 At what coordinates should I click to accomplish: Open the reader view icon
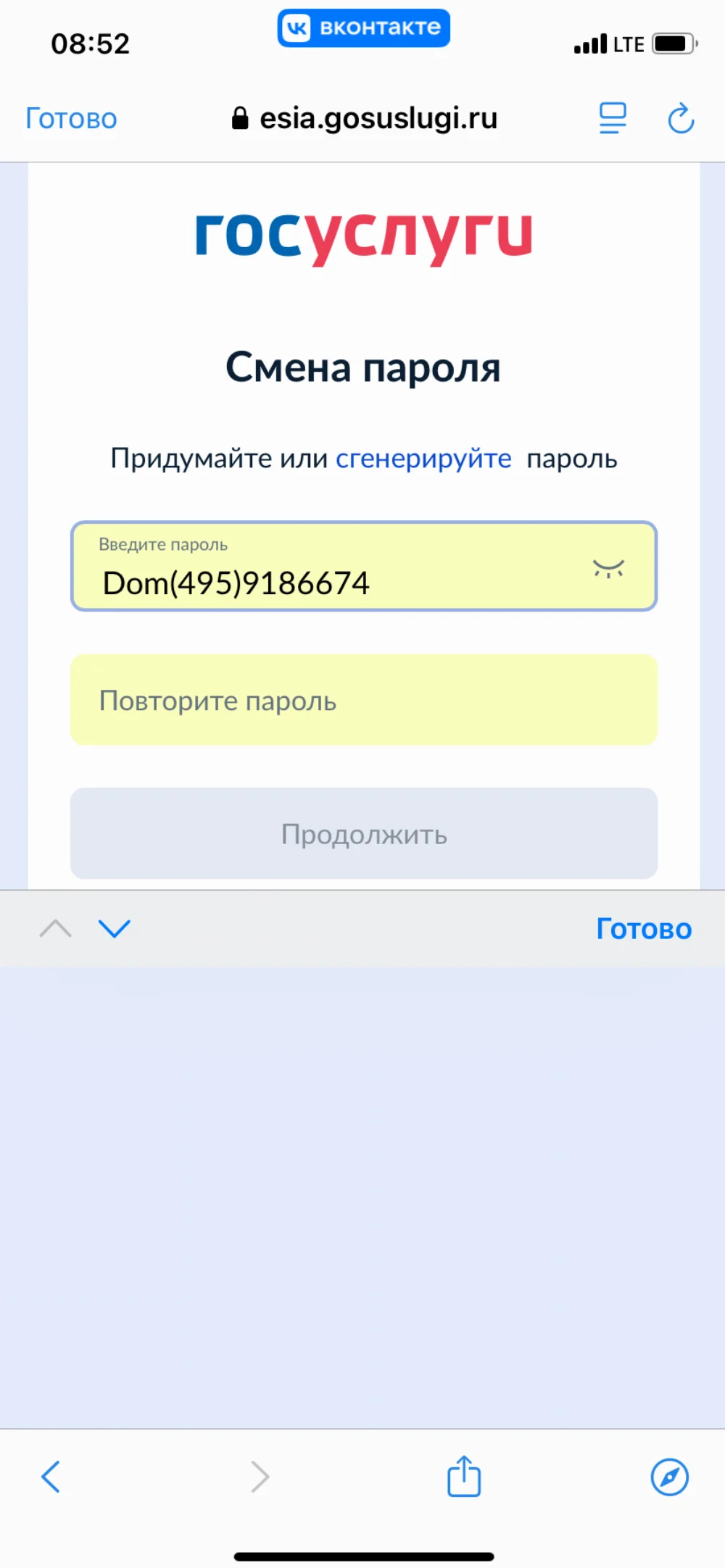613,118
